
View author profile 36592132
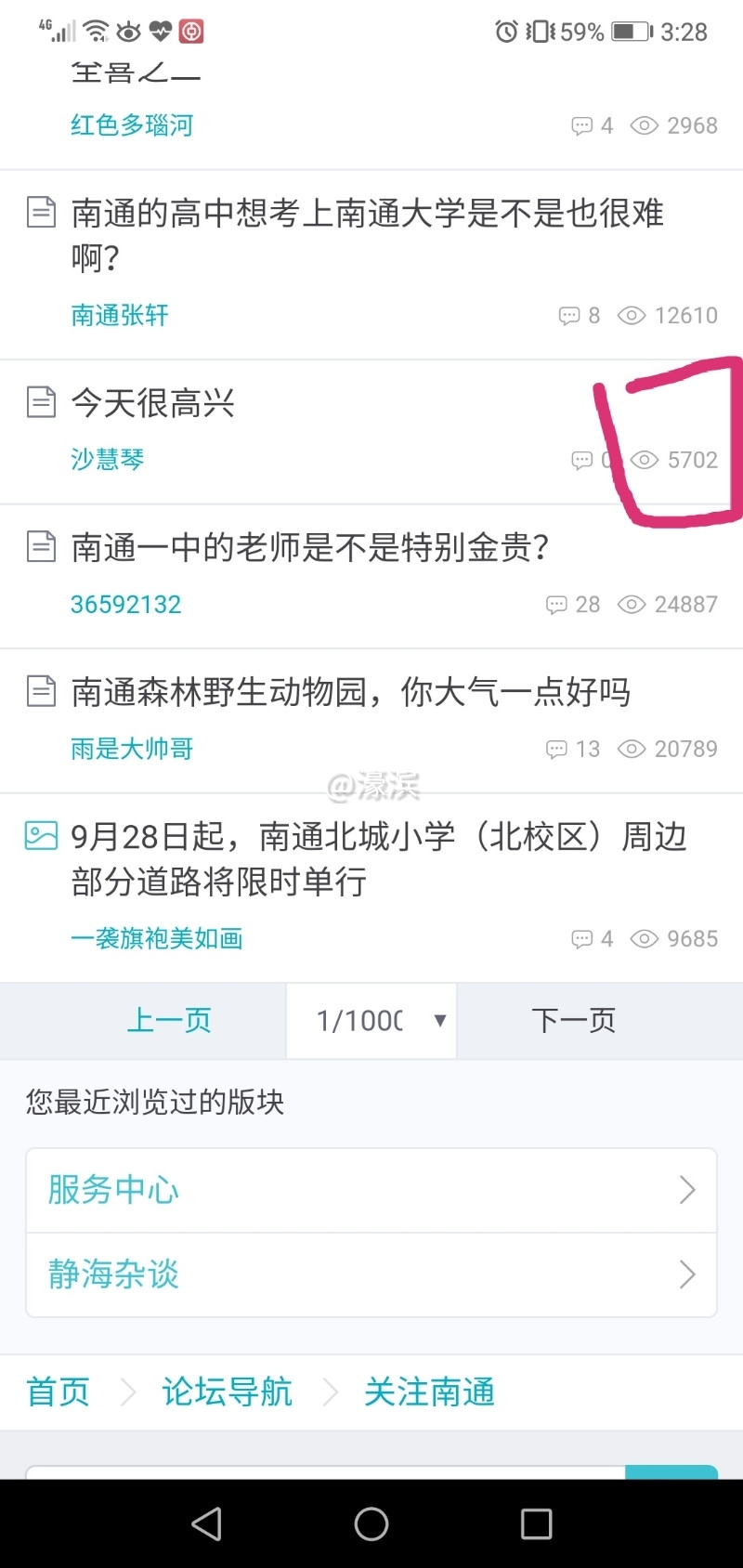tap(126, 604)
